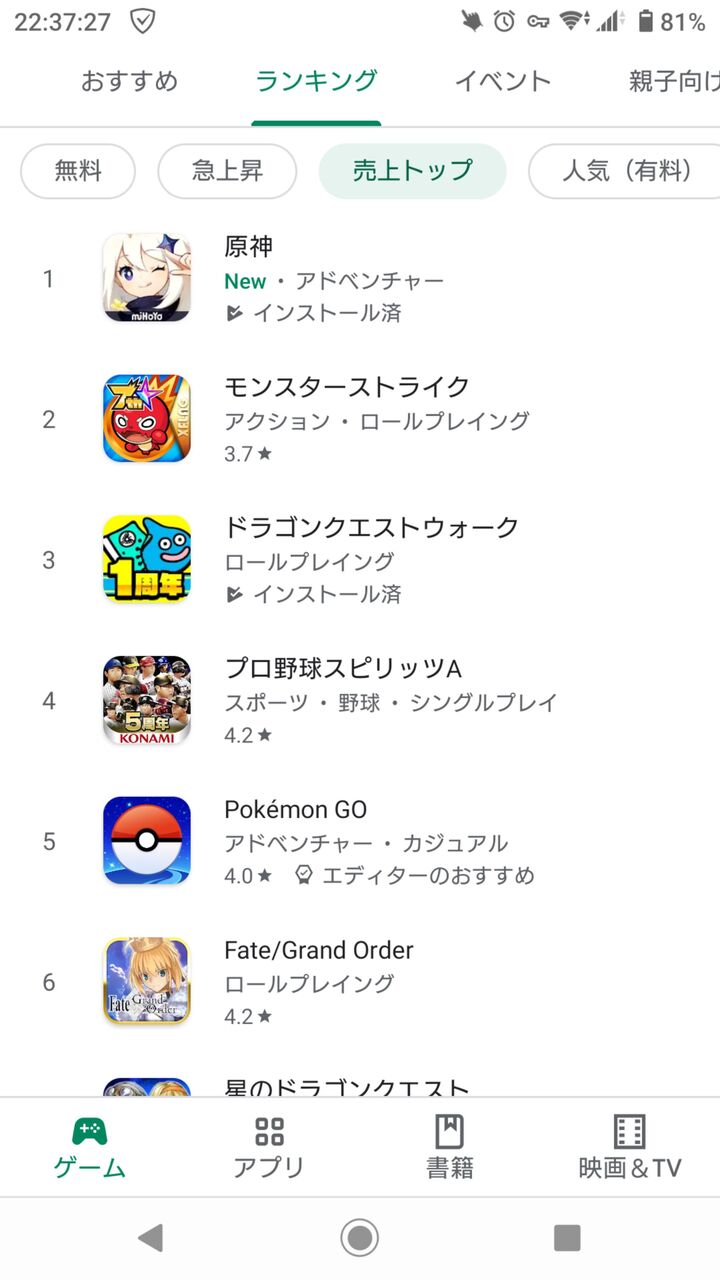720x1280 pixels.
Task: Choose the 人気（有料） chip
Action: point(626,171)
